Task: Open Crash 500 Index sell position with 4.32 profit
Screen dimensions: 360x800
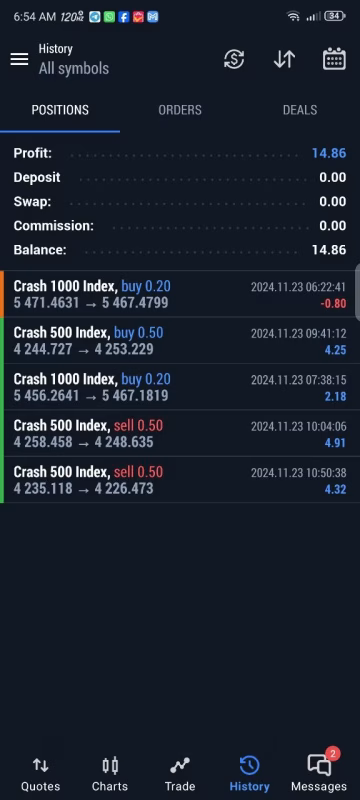Action: 180,480
